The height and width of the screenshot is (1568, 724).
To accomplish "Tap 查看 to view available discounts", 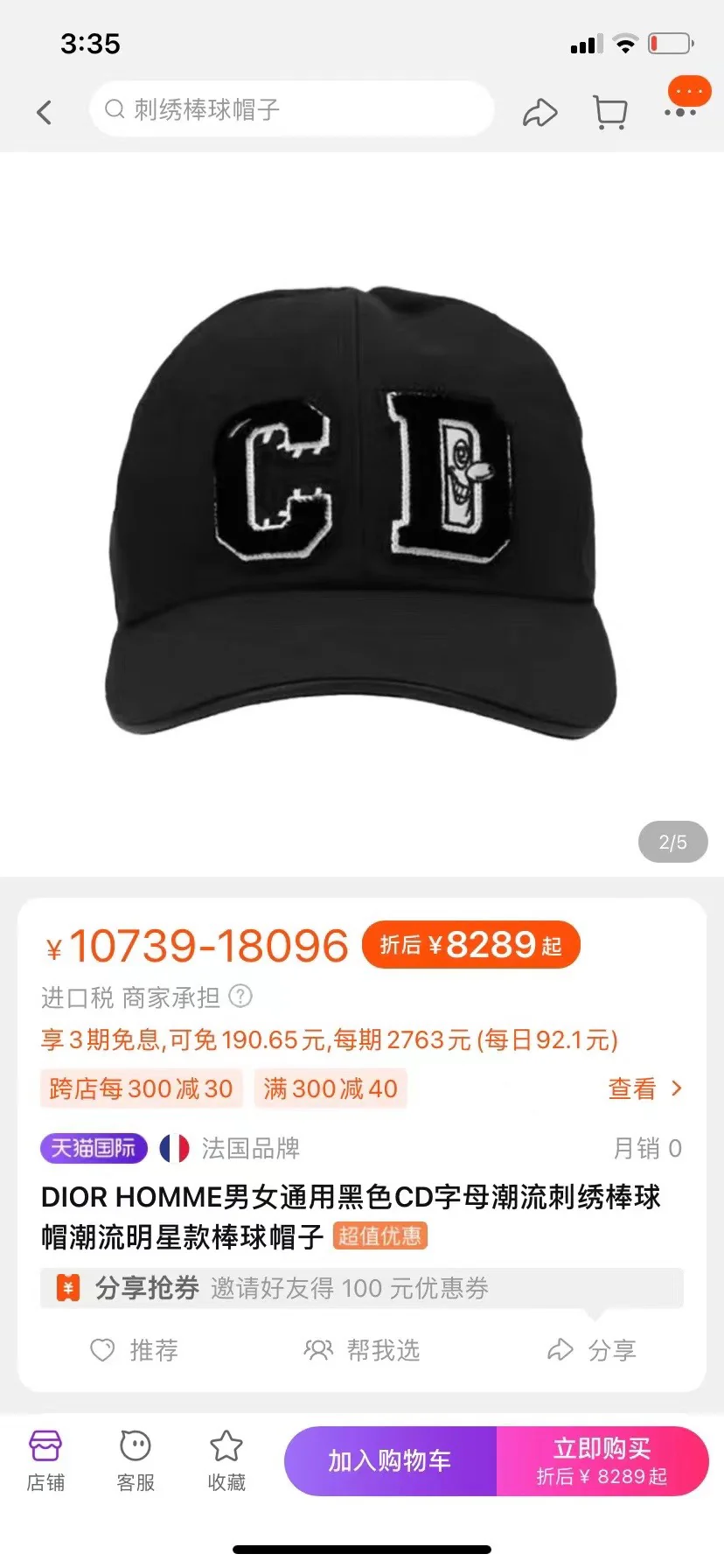I will click(x=644, y=1088).
